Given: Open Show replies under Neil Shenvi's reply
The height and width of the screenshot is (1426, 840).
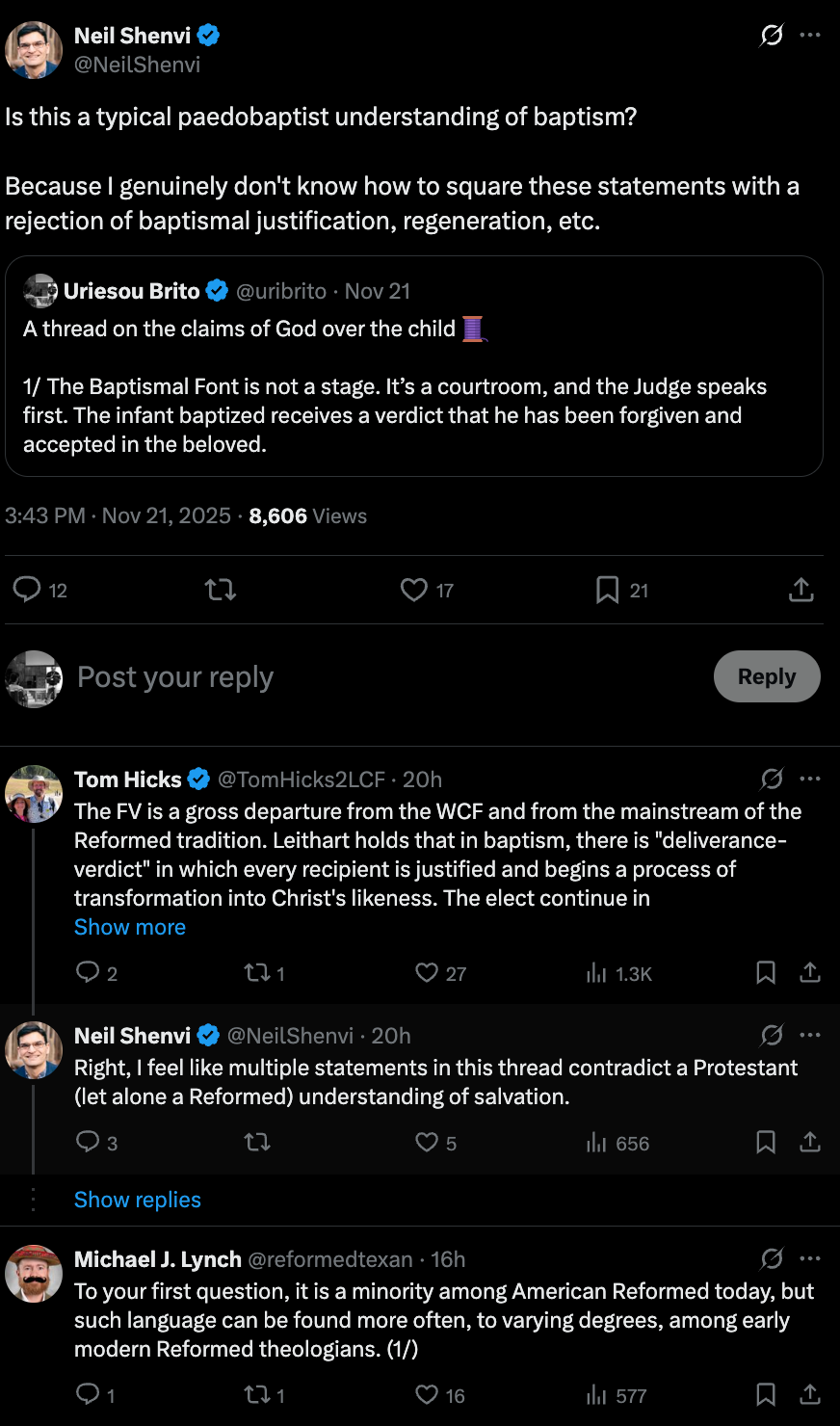Looking at the screenshot, I should 138,1200.
